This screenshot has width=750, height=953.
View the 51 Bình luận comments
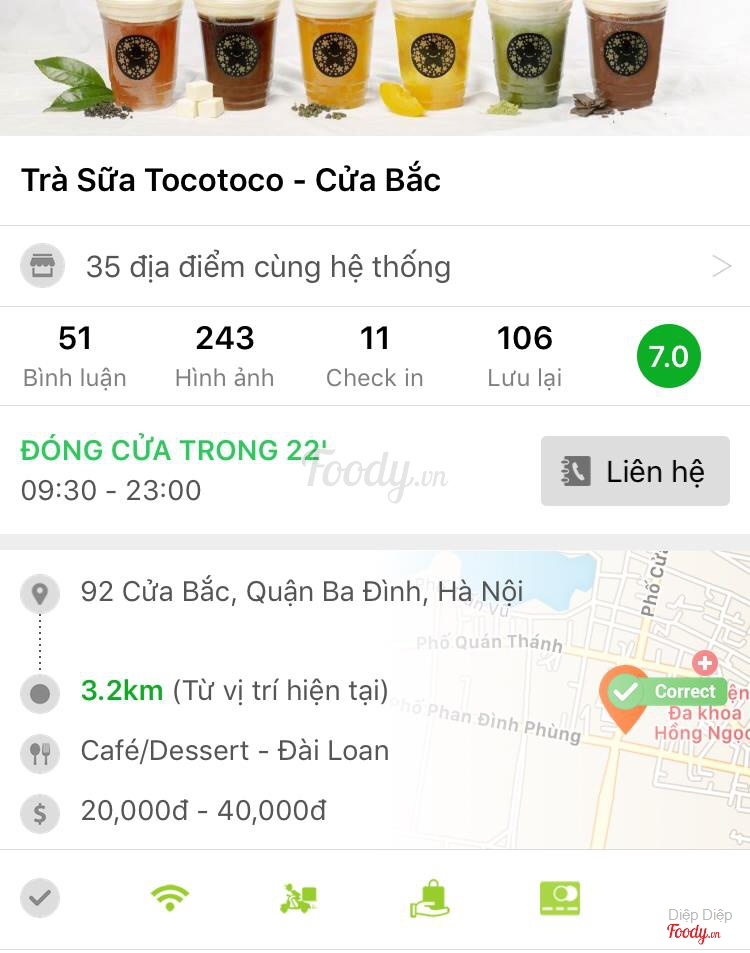pos(75,356)
